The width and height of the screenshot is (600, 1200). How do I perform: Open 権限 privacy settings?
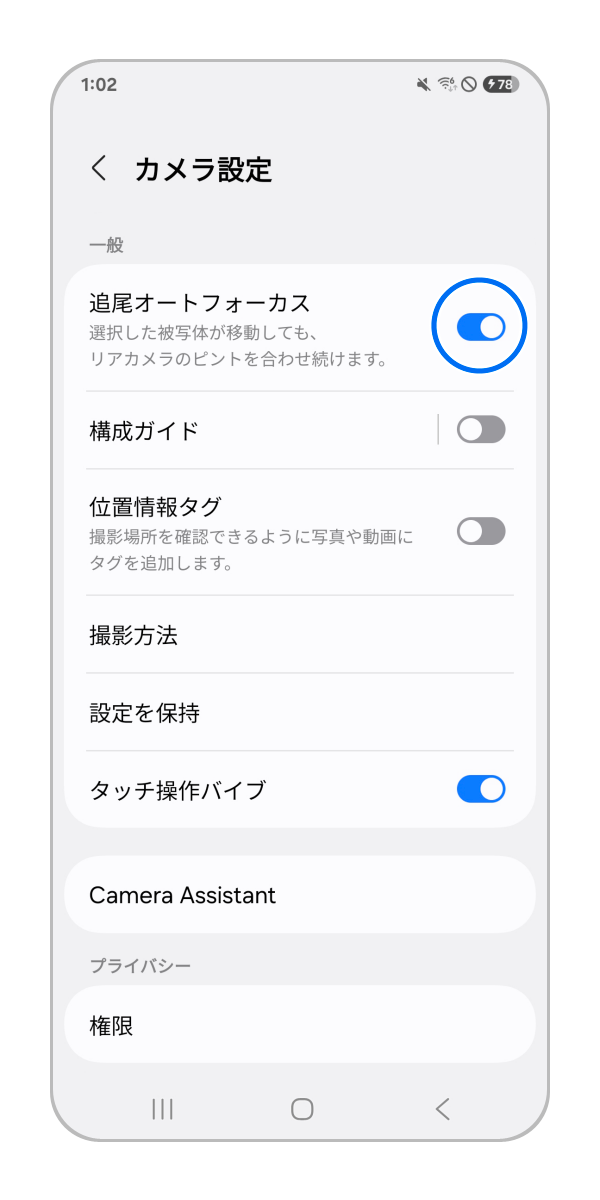[300, 1025]
